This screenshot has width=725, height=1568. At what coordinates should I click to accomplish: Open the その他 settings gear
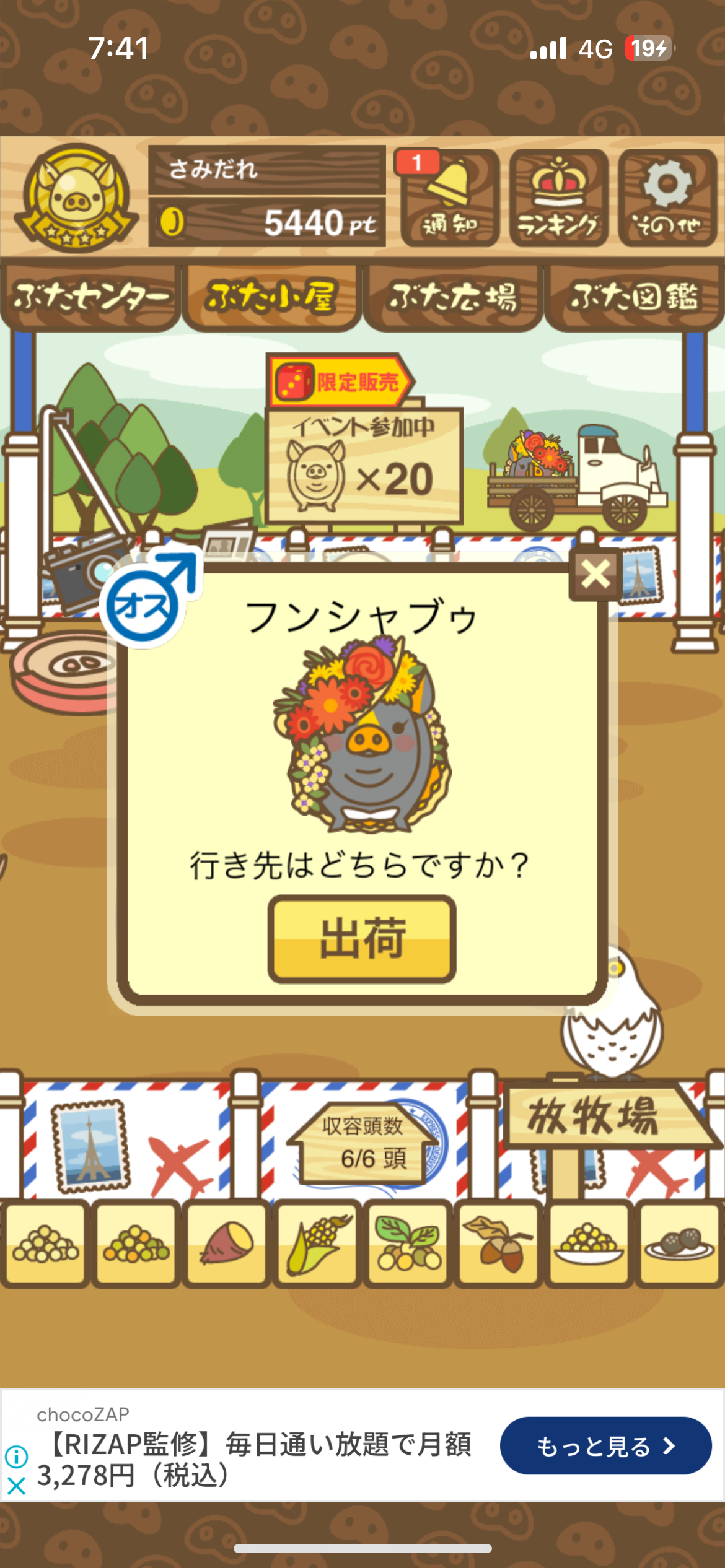[667, 198]
